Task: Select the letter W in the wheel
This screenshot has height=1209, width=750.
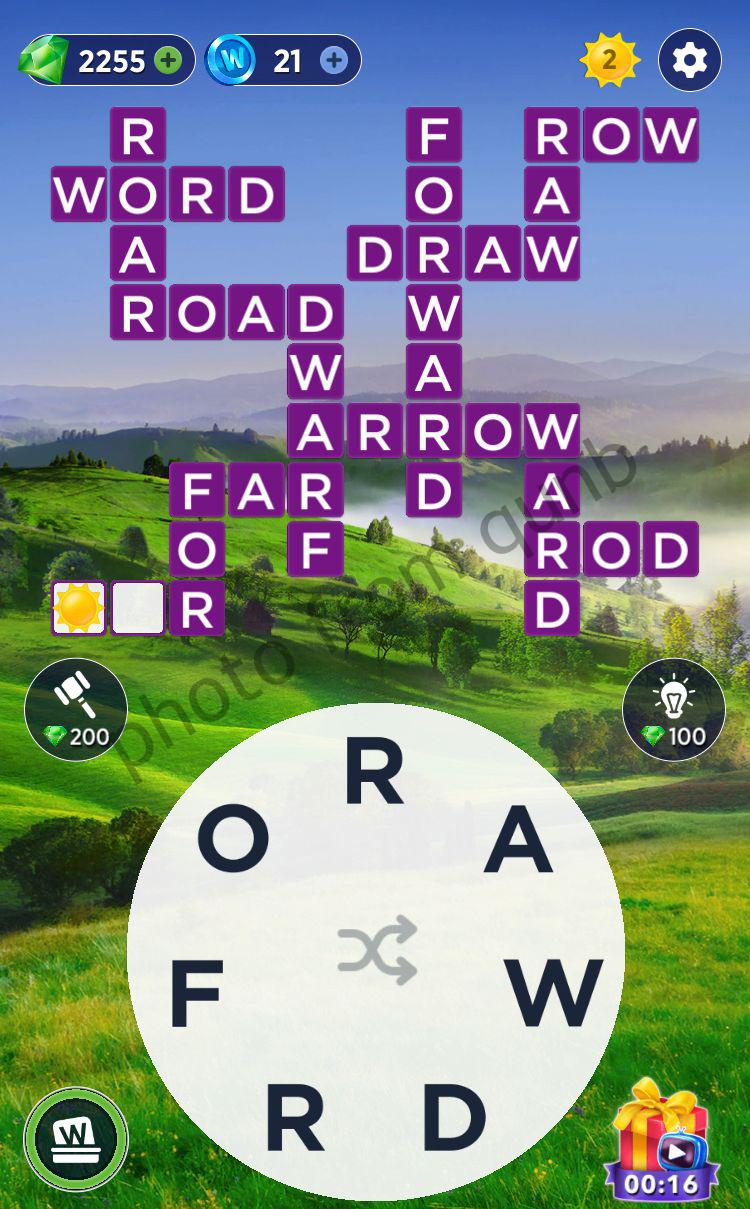Action: tap(554, 992)
